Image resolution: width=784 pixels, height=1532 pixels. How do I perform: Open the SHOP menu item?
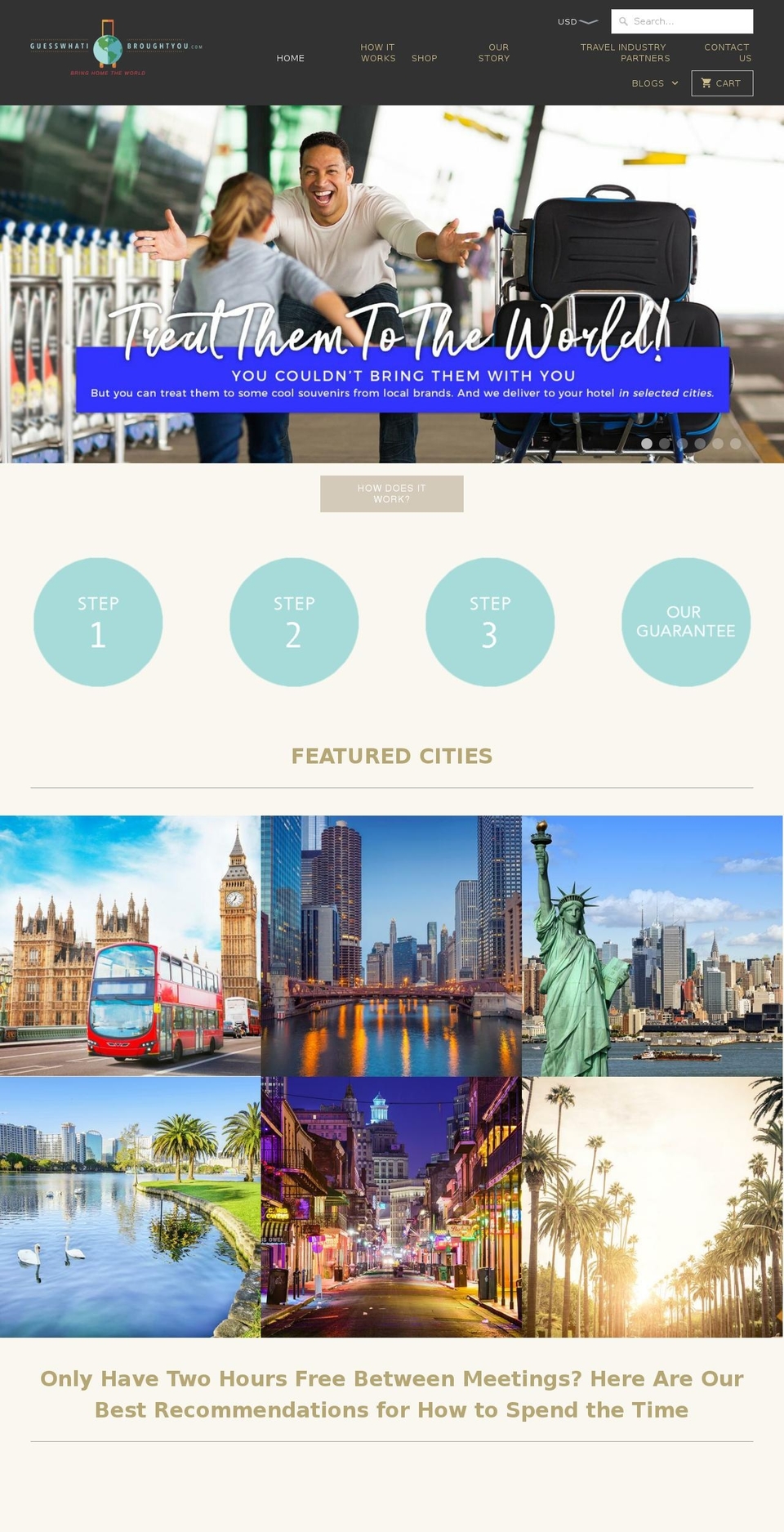coord(424,58)
